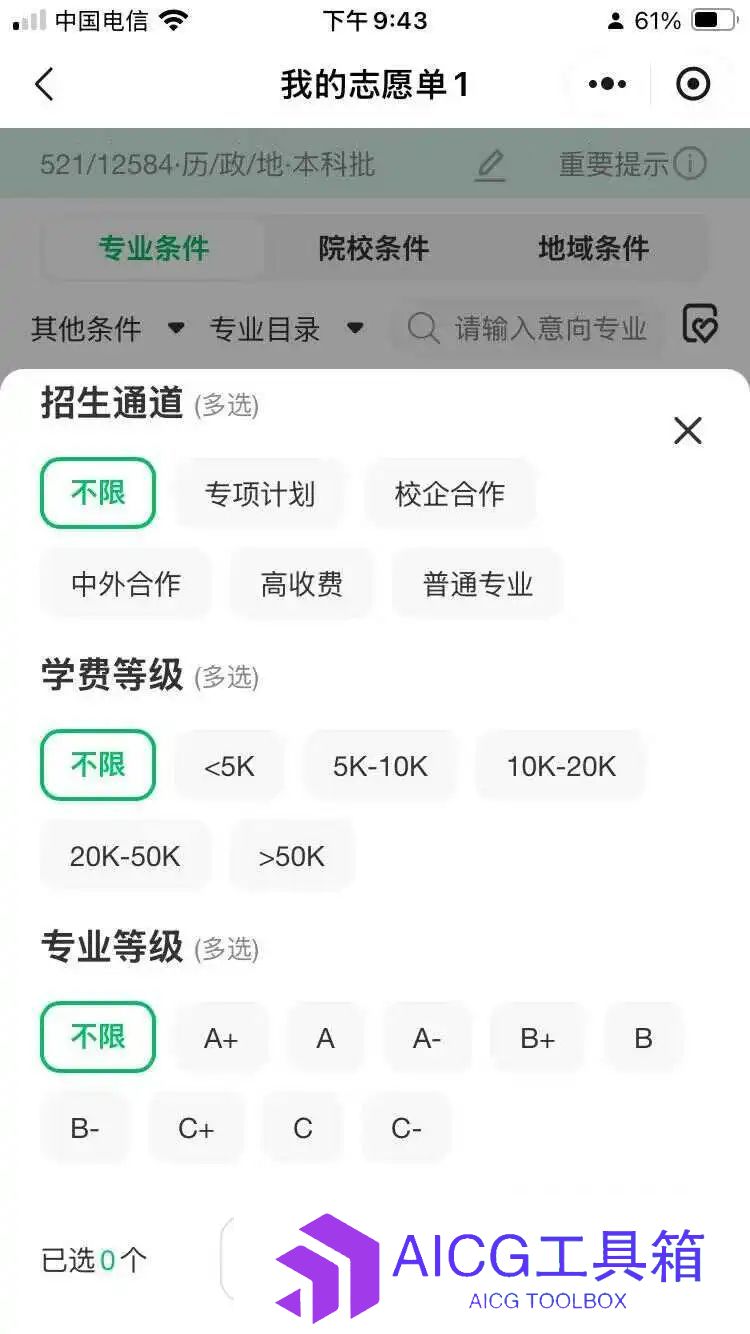Go back using the back arrow
750x1334 pixels.
(44, 85)
